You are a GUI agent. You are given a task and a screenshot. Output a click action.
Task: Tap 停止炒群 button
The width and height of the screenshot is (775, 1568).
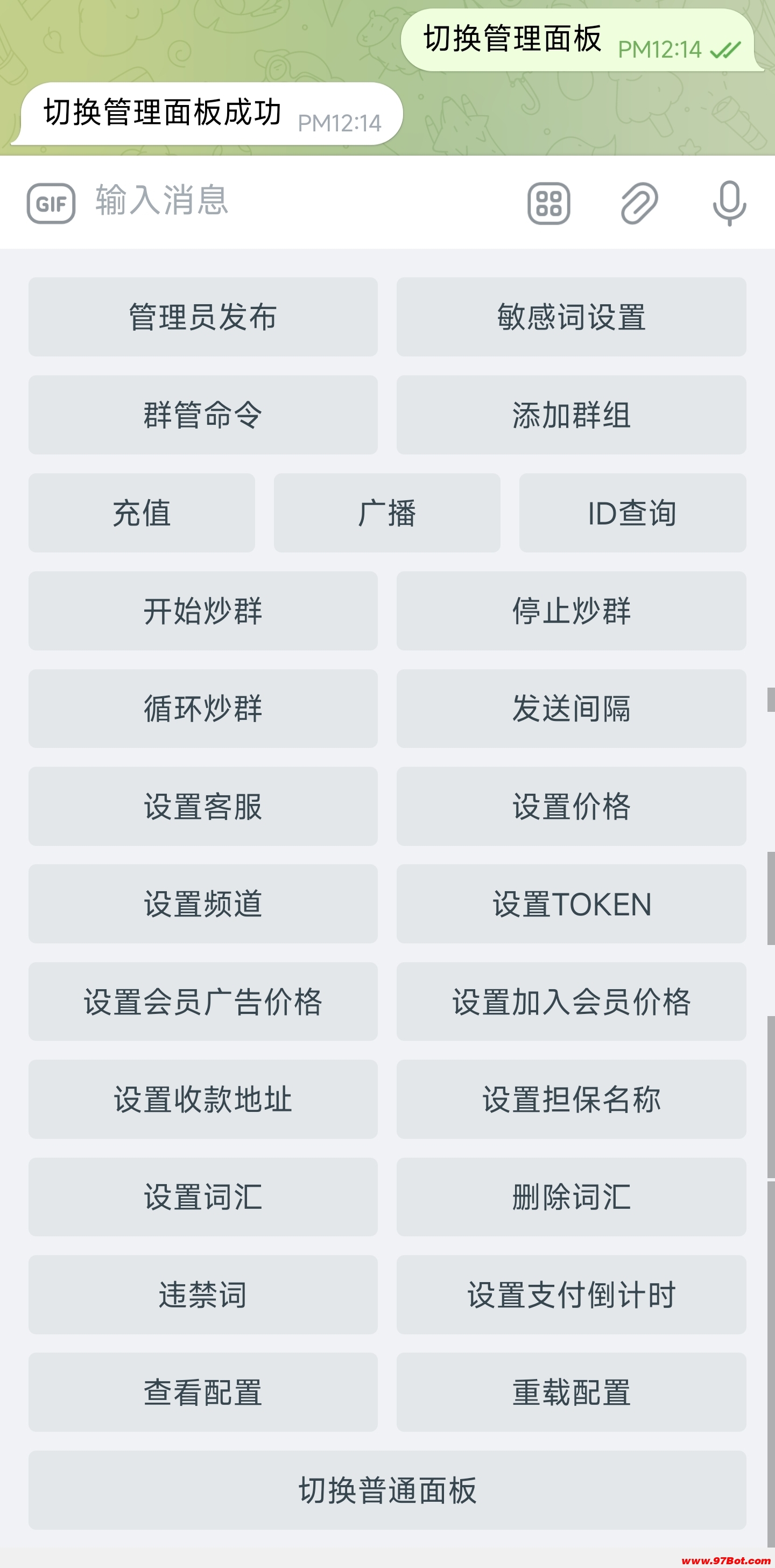click(x=571, y=611)
